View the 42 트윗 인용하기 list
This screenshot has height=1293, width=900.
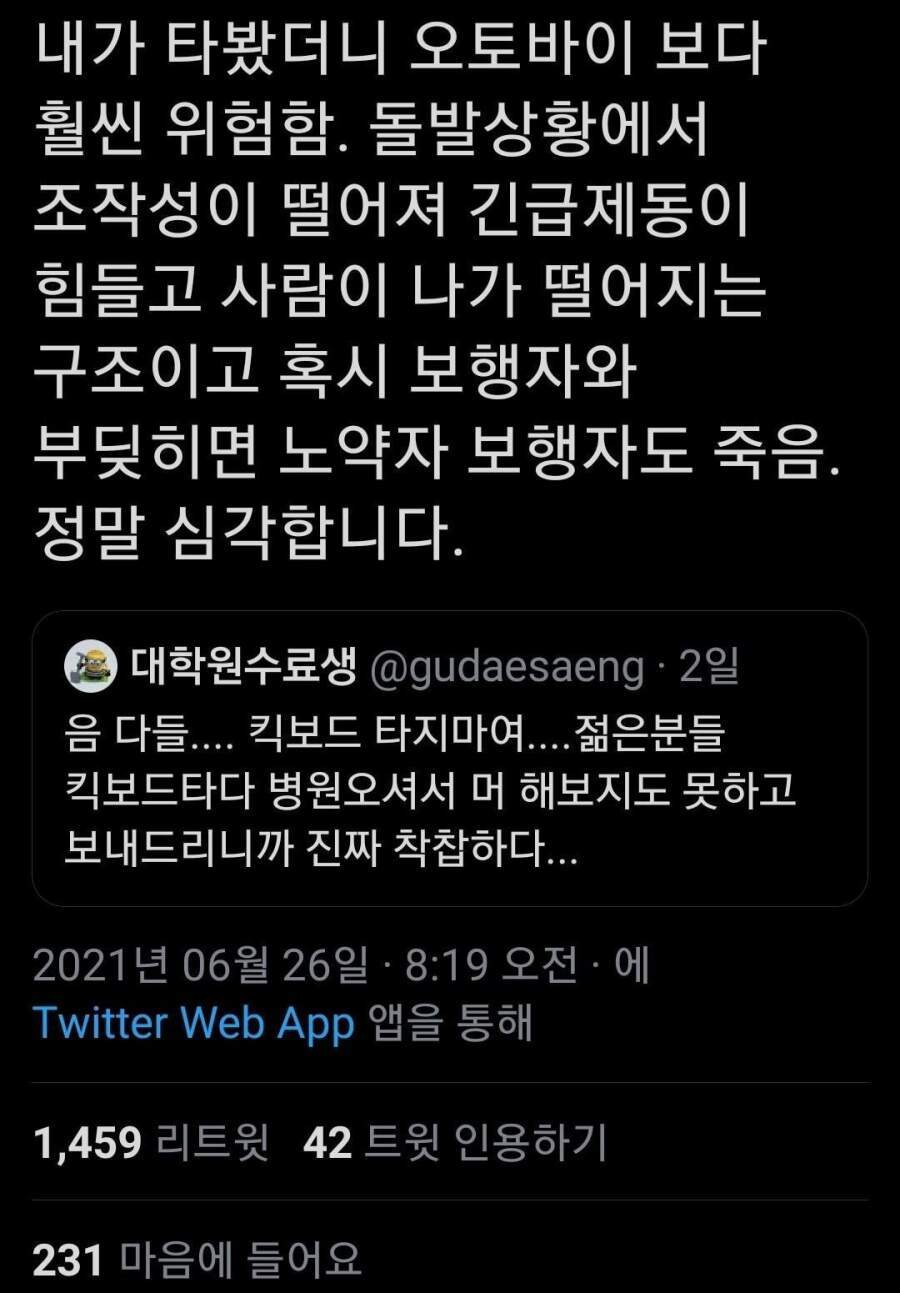tap(455, 1143)
